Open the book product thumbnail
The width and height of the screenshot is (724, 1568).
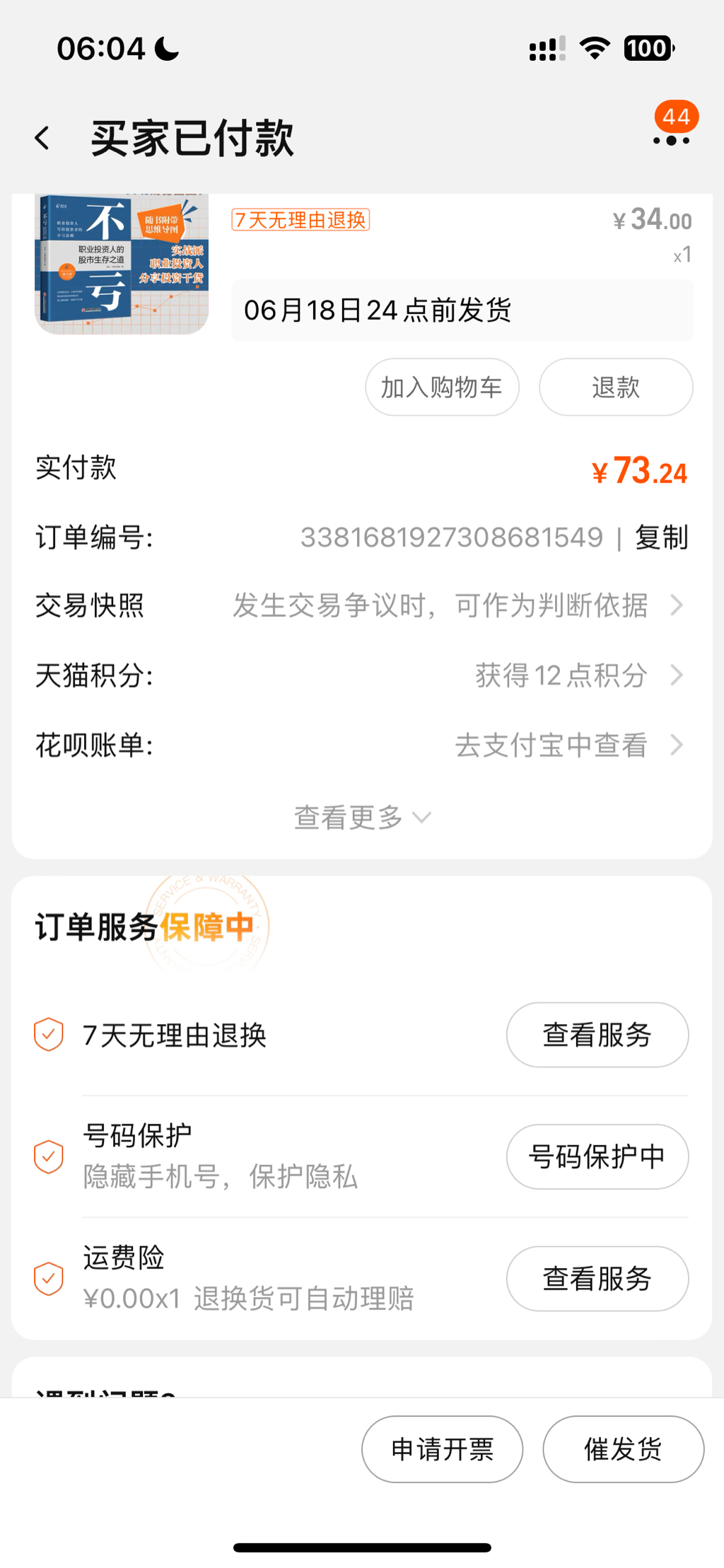click(122, 263)
